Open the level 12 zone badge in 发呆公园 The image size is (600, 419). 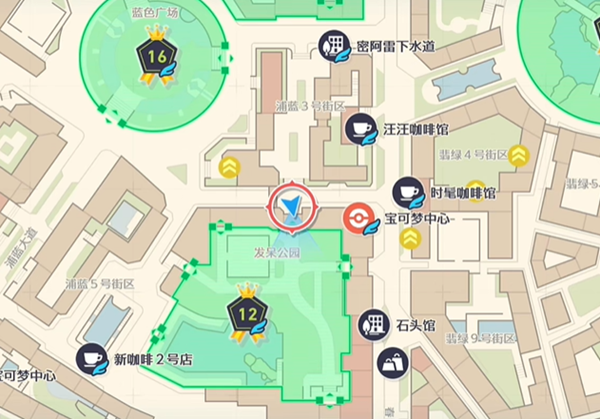coord(246,314)
